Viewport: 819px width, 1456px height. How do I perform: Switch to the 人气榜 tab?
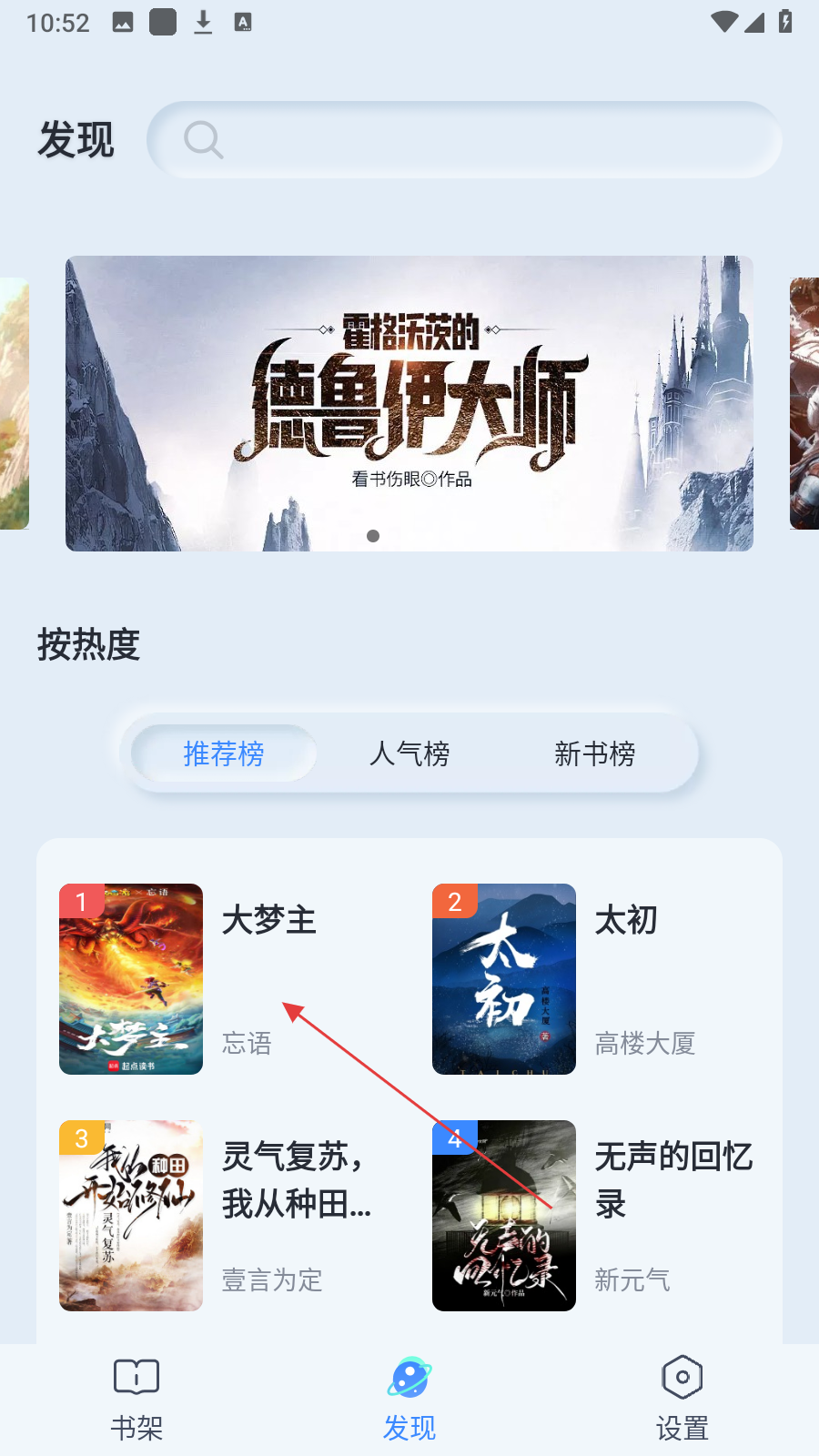(x=409, y=753)
